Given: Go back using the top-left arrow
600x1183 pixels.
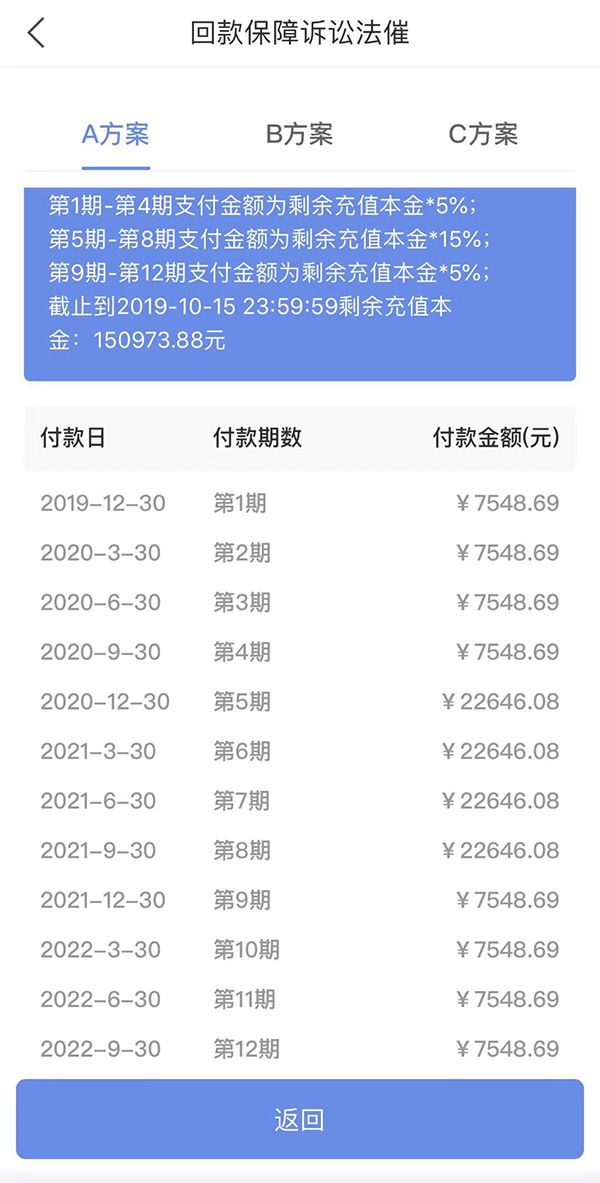Looking at the screenshot, I should 37,33.
